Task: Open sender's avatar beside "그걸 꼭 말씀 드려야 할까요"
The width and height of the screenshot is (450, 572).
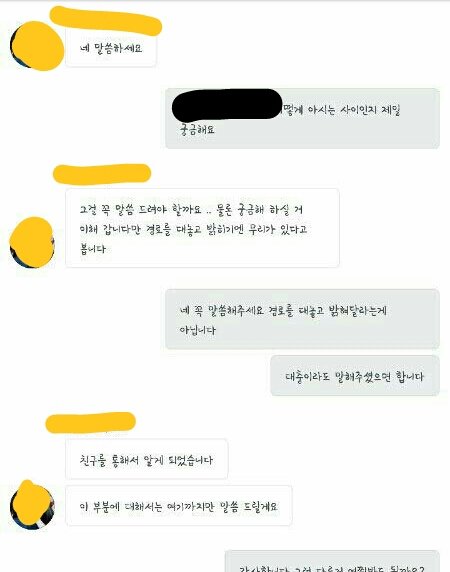Action: point(32,243)
